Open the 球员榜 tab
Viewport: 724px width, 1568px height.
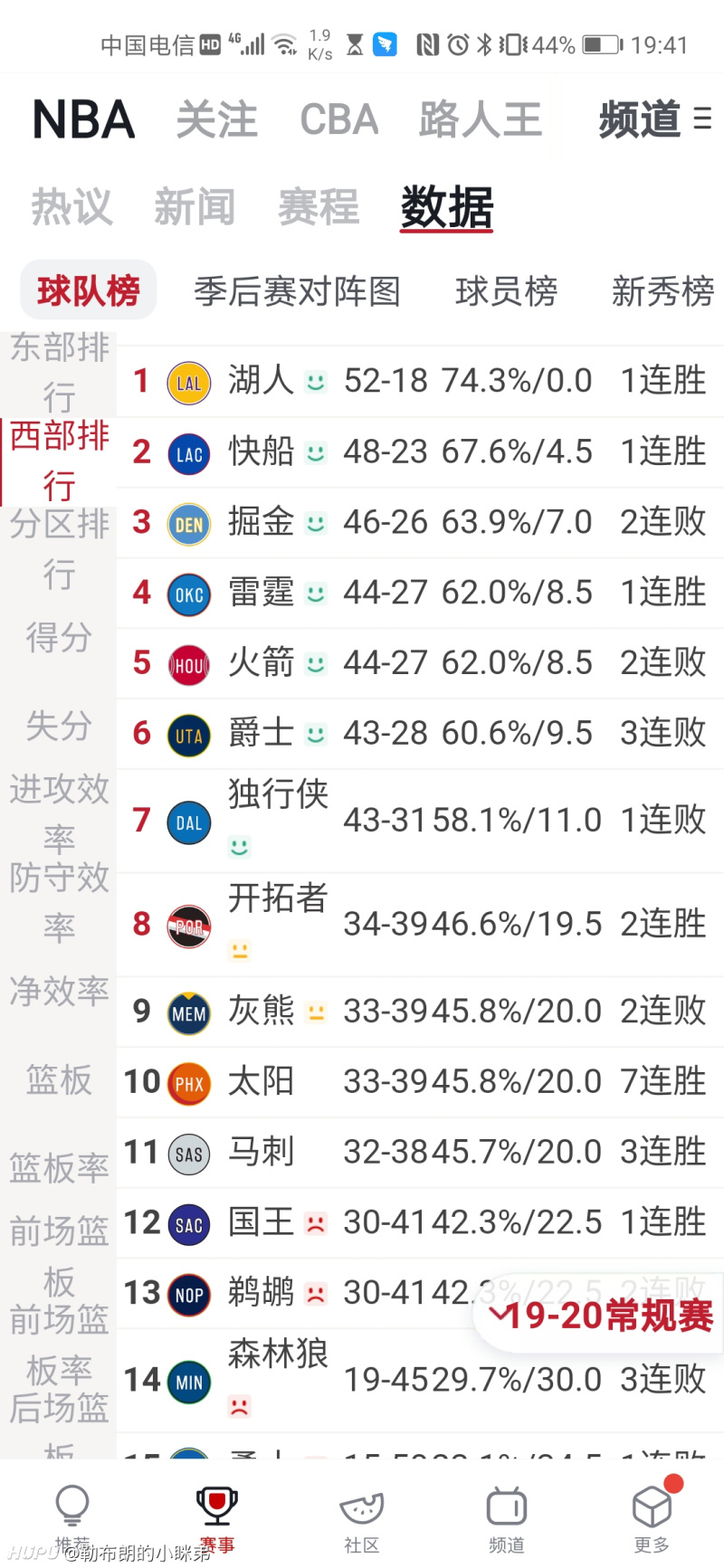point(506,290)
